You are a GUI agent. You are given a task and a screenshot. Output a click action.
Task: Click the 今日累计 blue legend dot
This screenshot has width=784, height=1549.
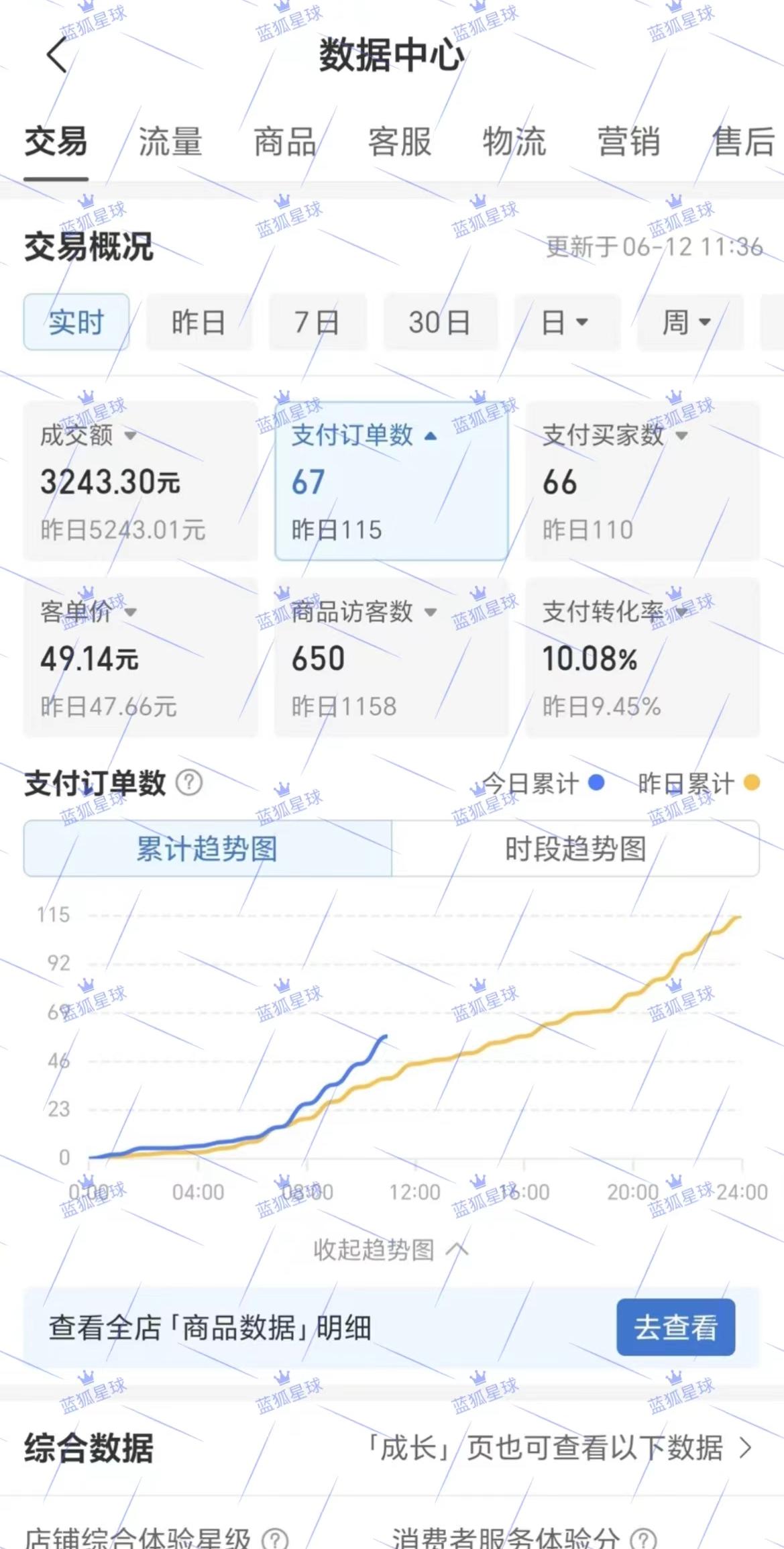click(x=594, y=784)
